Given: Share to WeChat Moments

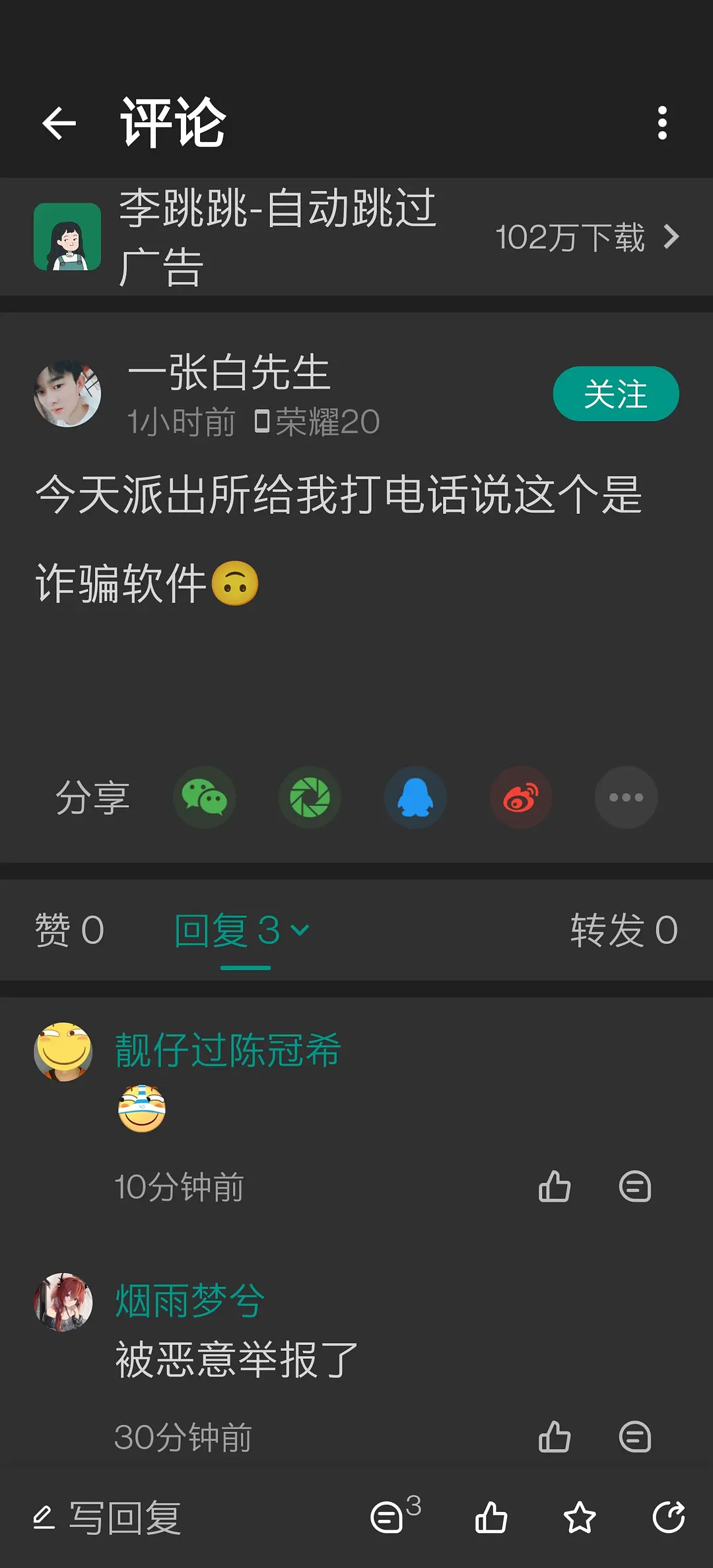Looking at the screenshot, I should click(310, 797).
